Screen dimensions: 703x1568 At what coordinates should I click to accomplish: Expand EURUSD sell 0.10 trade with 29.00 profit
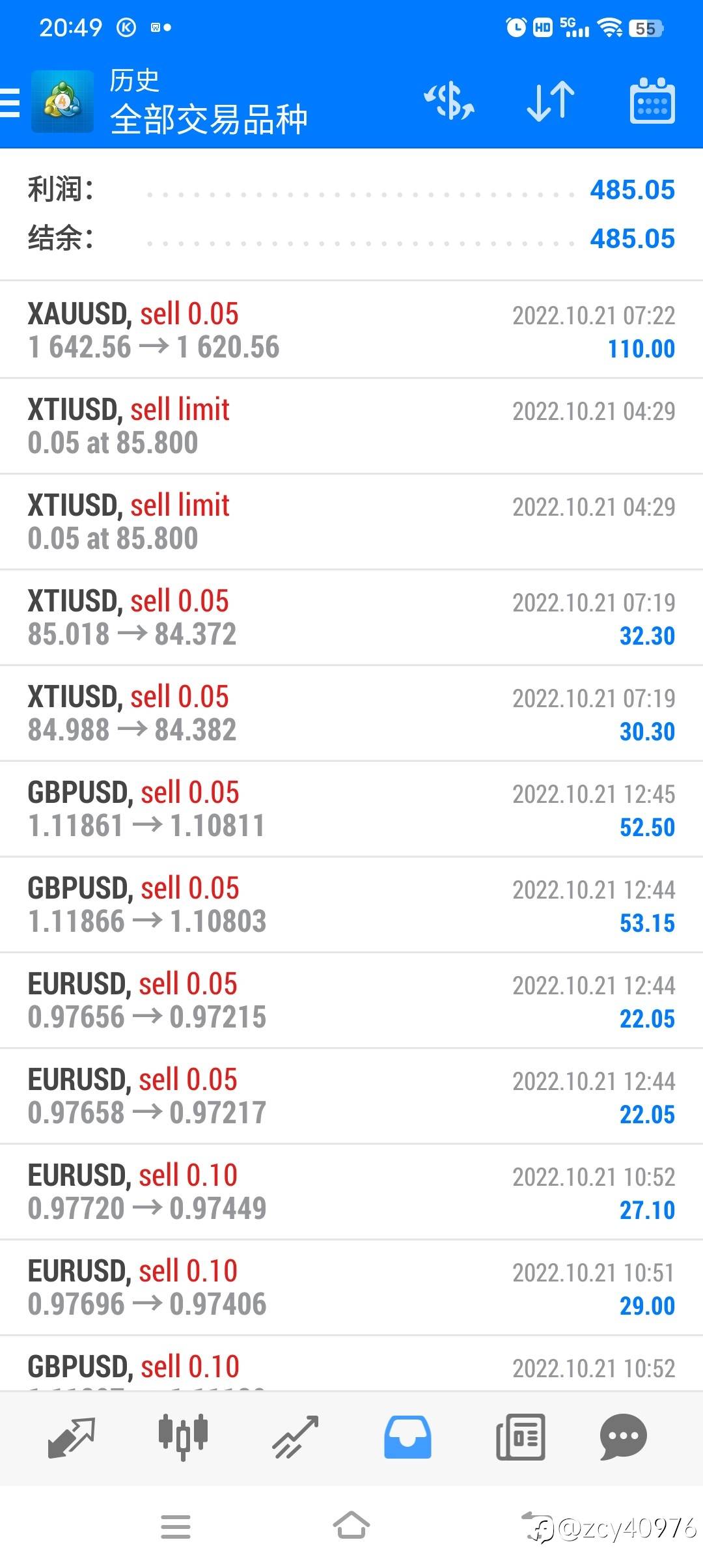coord(351,1287)
